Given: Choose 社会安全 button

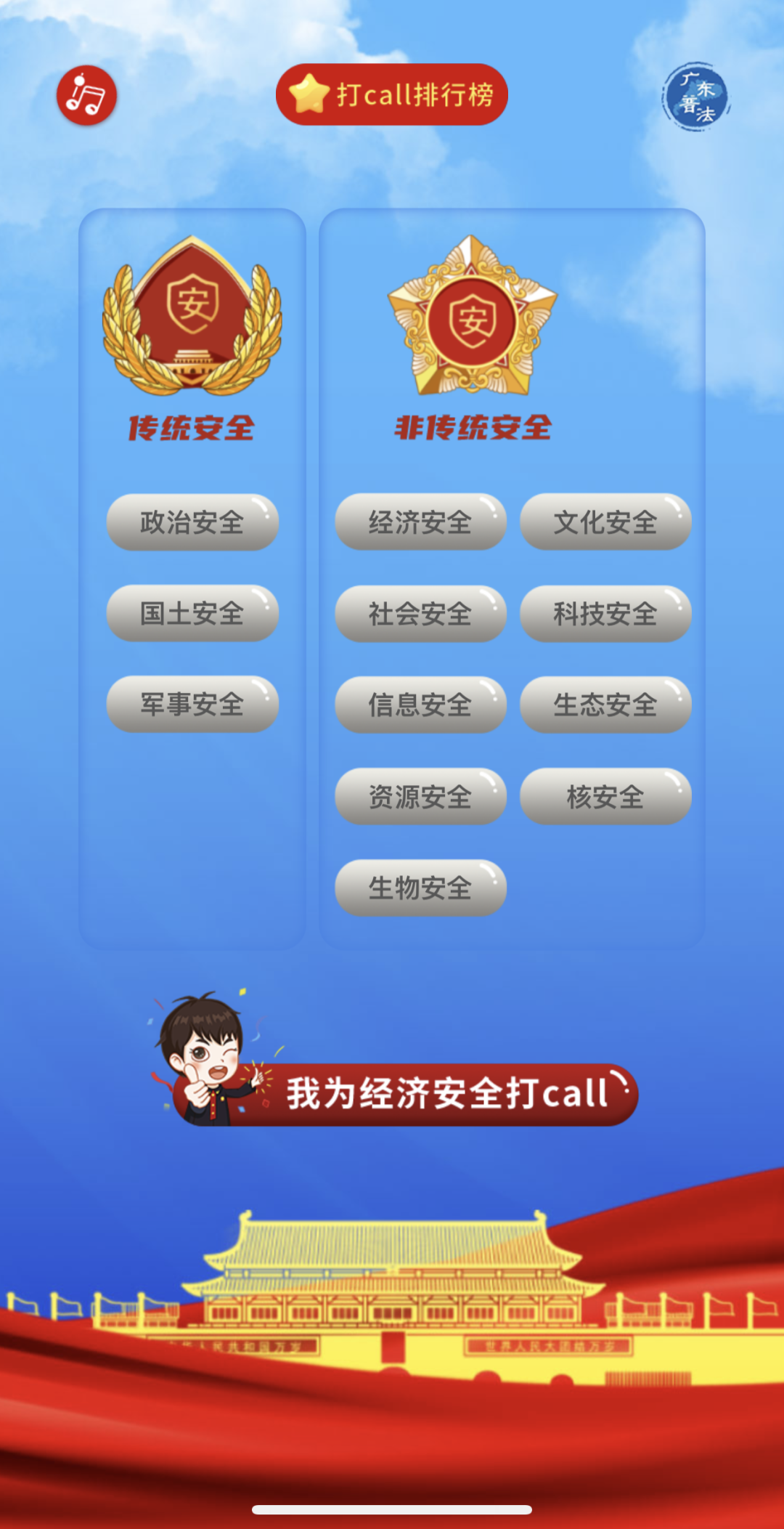Looking at the screenshot, I should tap(420, 614).
